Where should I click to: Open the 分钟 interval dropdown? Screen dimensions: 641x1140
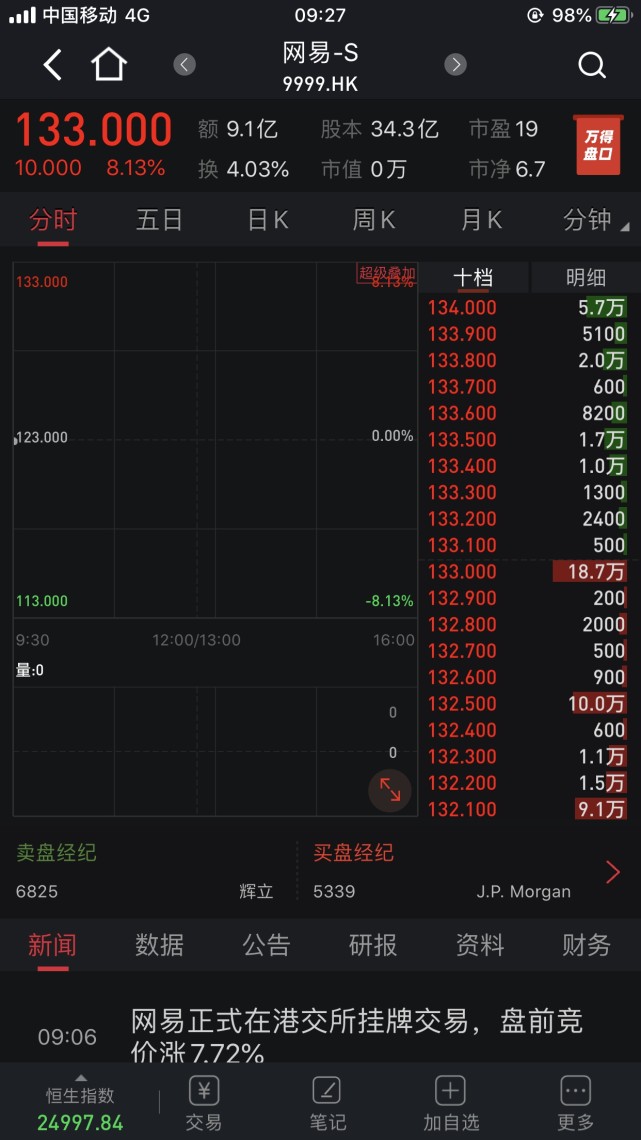[593, 220]
